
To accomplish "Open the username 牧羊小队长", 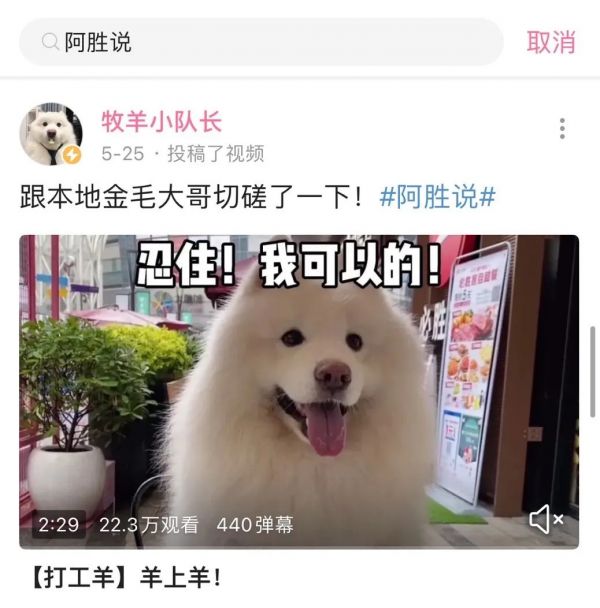I will click(x=161, y=122).
